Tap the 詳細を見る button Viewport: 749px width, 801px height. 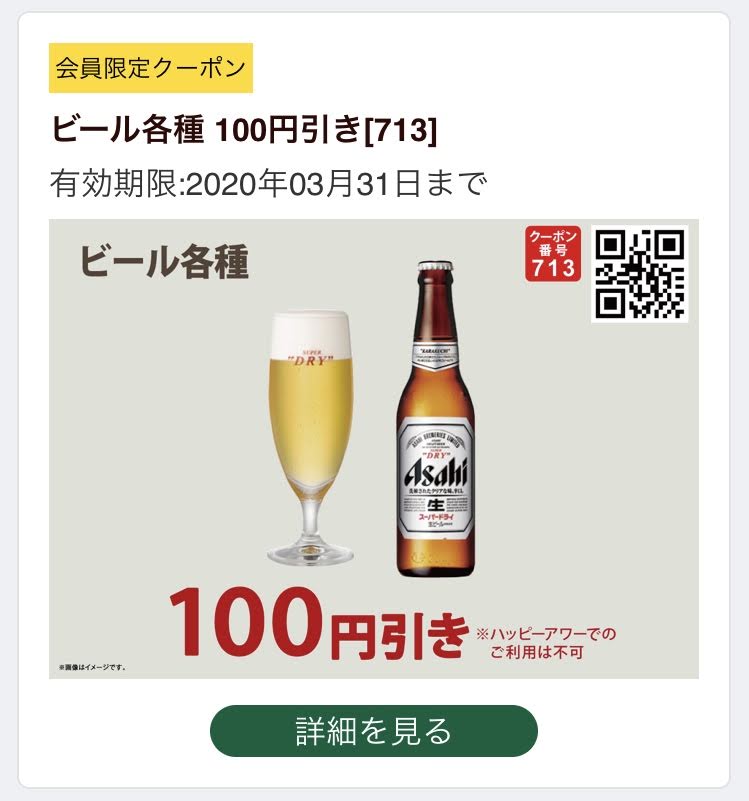pos(373,731)
